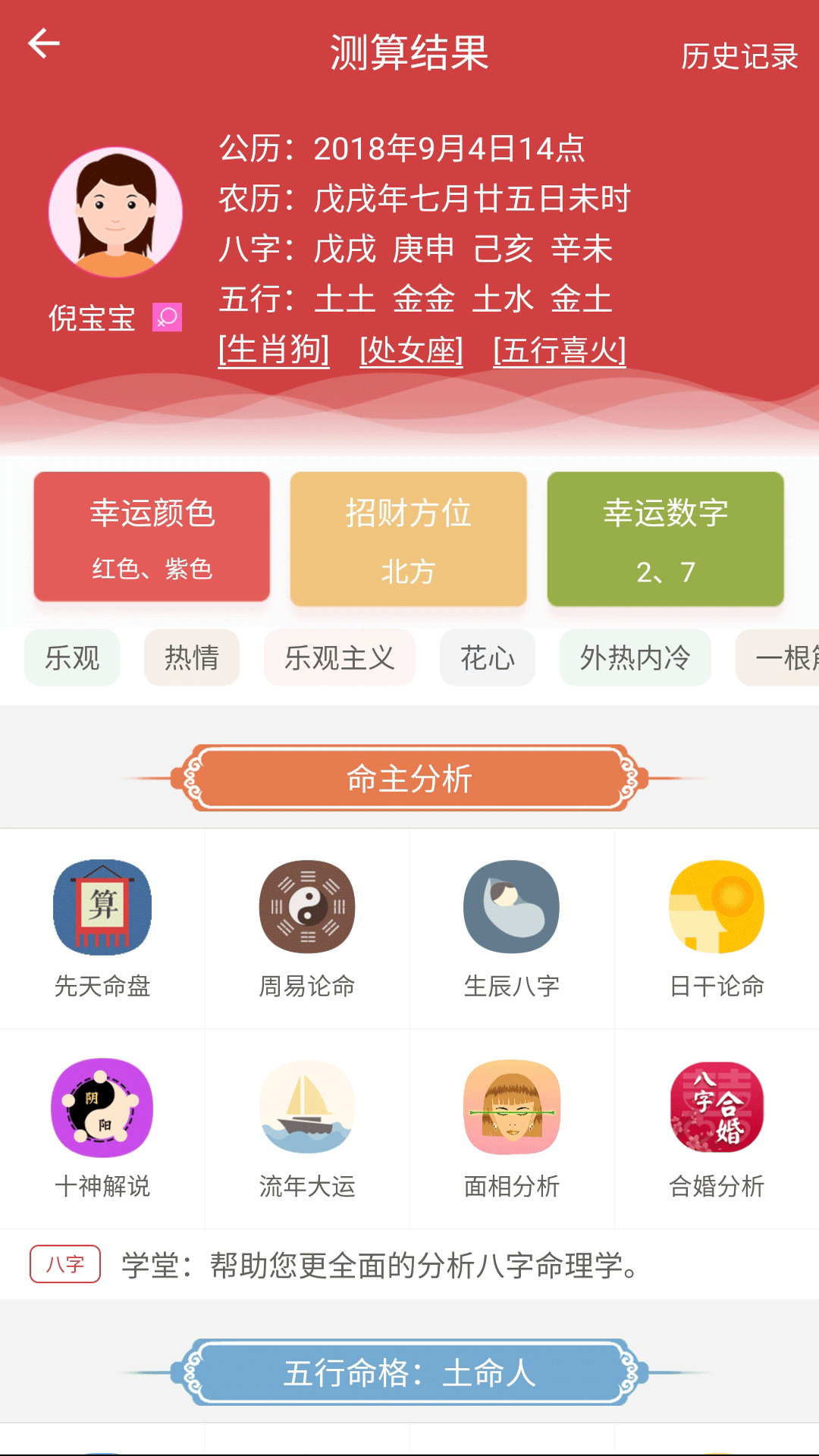Select the 外热内冷 personality tag
819x1456 pixels.
pos(635,659)
